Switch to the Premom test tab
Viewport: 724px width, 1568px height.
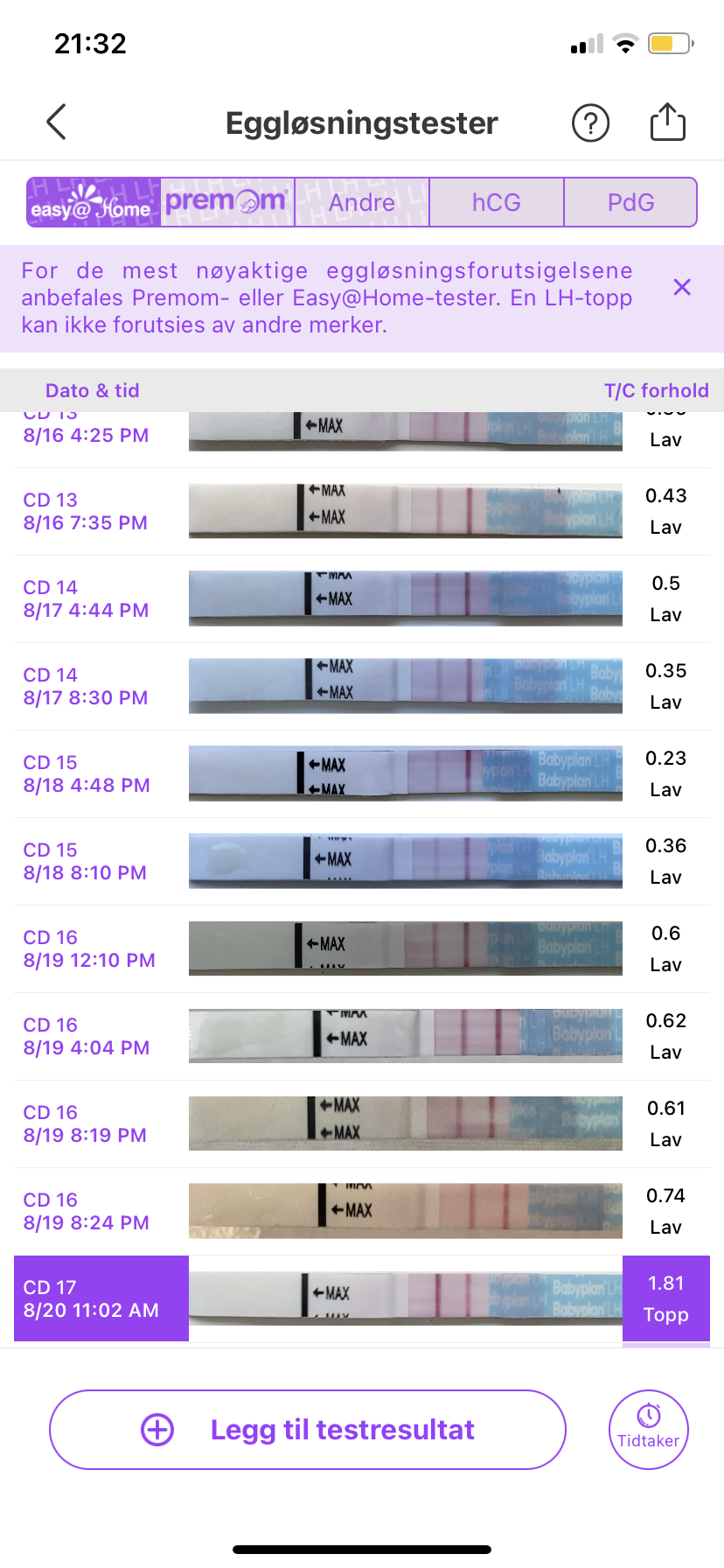click(x=227, y=202)
